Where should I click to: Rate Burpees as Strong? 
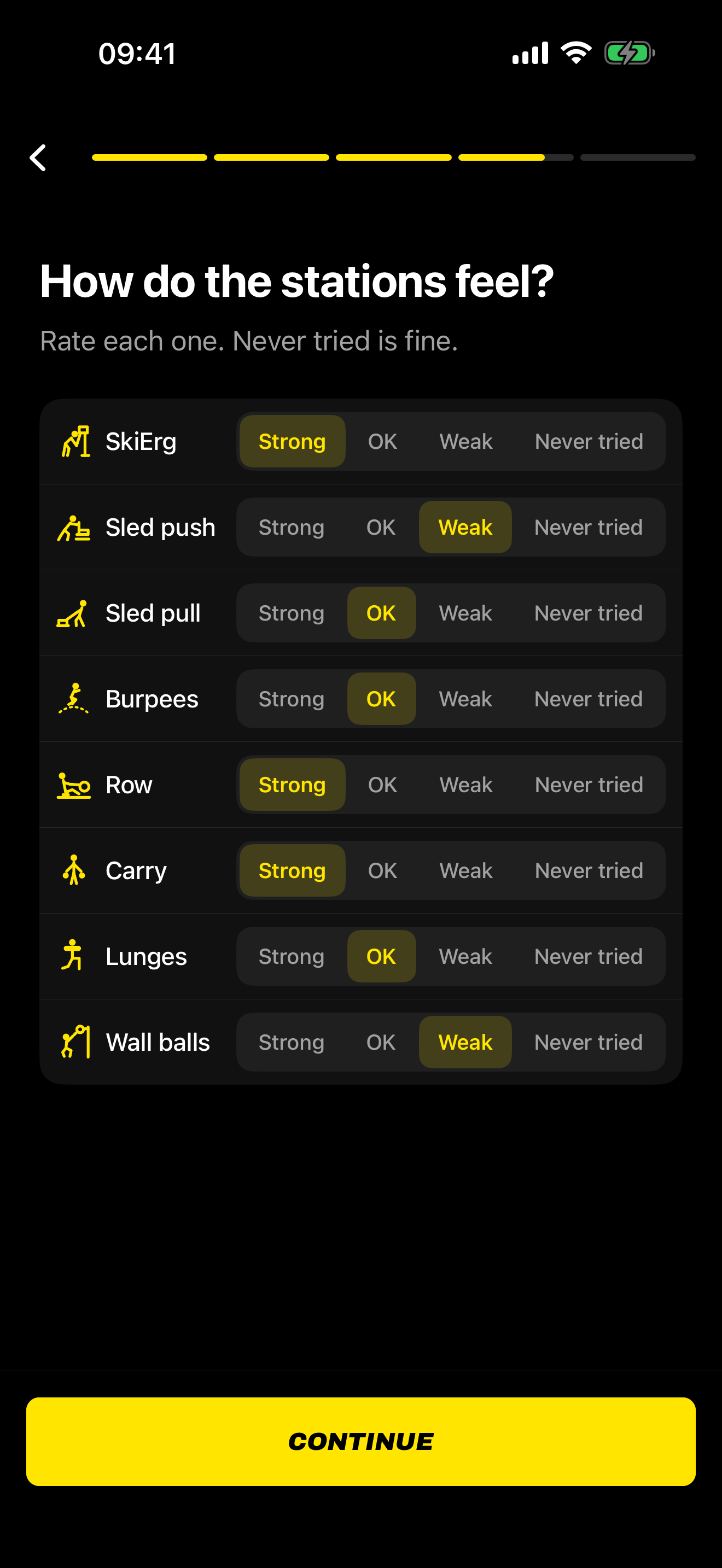292,699
